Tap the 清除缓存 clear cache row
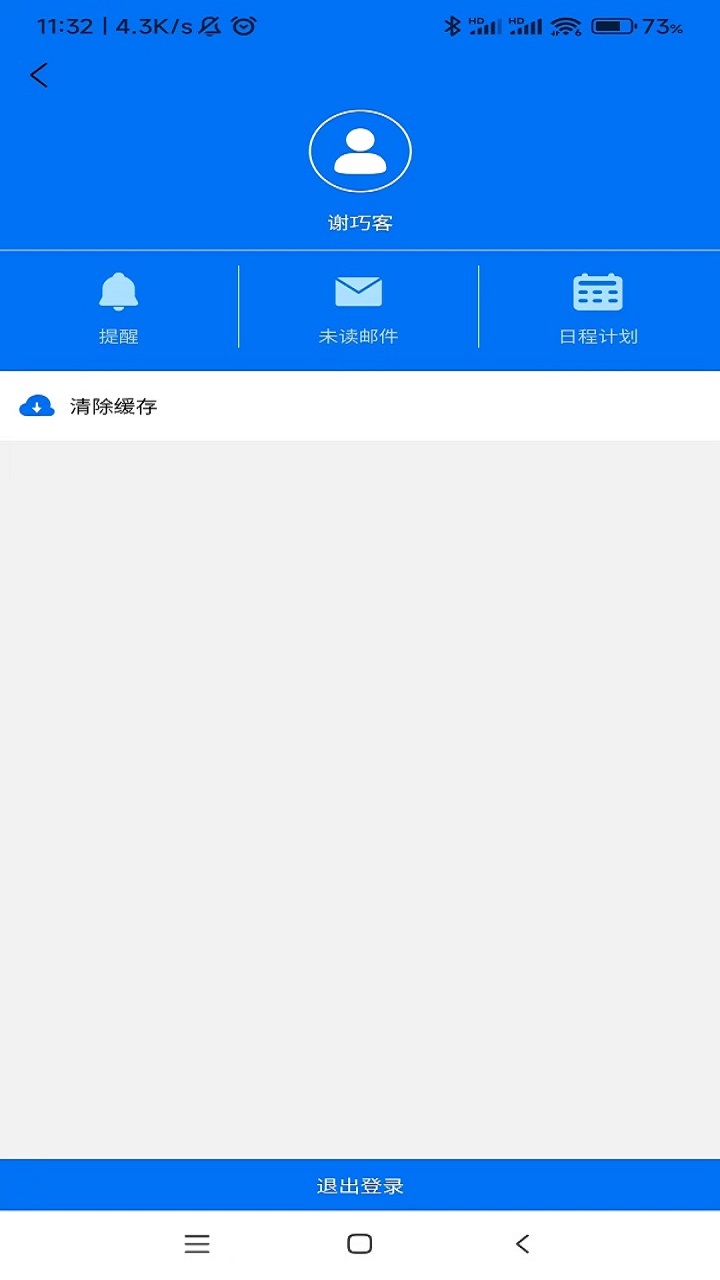 pos(111,406)
